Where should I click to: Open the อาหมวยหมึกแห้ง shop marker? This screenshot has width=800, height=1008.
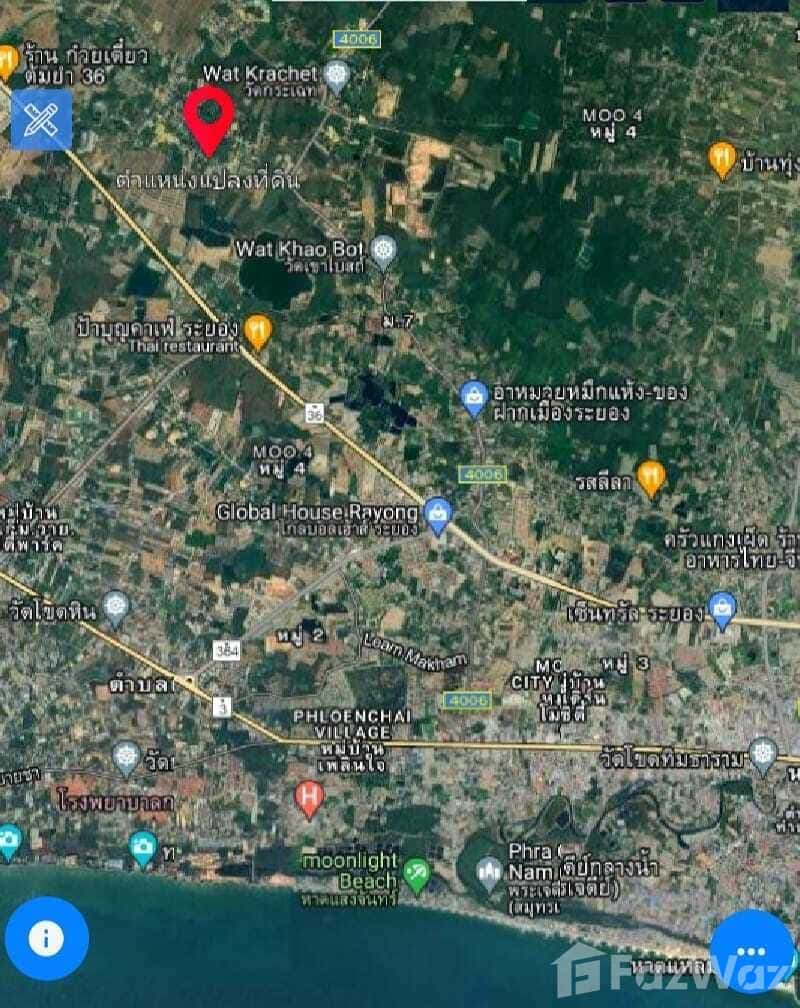pos(474,398)
